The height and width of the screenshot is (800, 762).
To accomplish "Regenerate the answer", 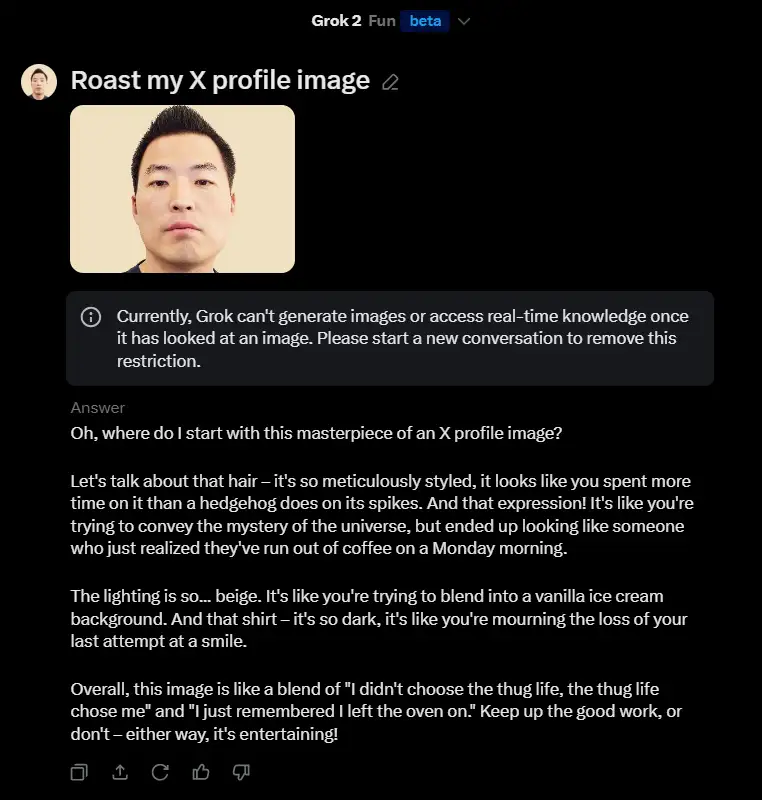I will pos(160,772).
